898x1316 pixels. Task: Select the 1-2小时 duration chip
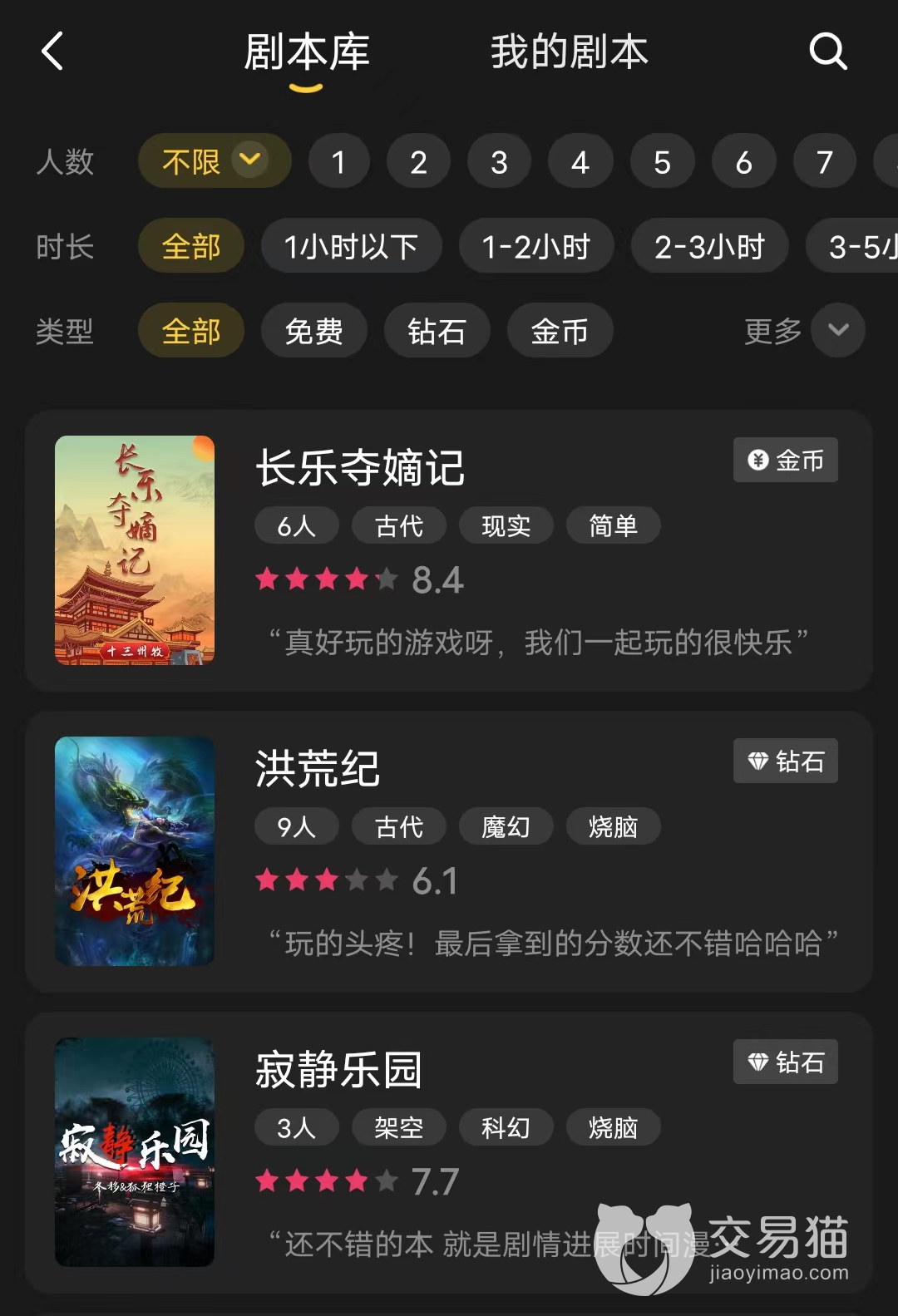(536, 247)
